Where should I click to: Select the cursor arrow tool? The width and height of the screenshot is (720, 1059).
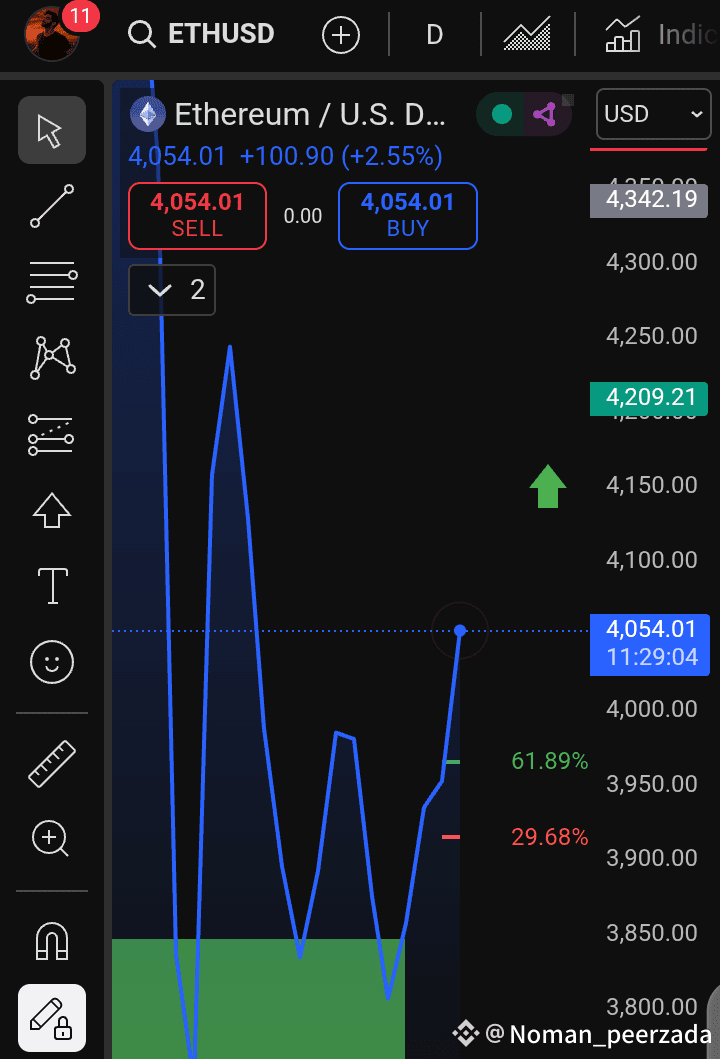[51, 130]
